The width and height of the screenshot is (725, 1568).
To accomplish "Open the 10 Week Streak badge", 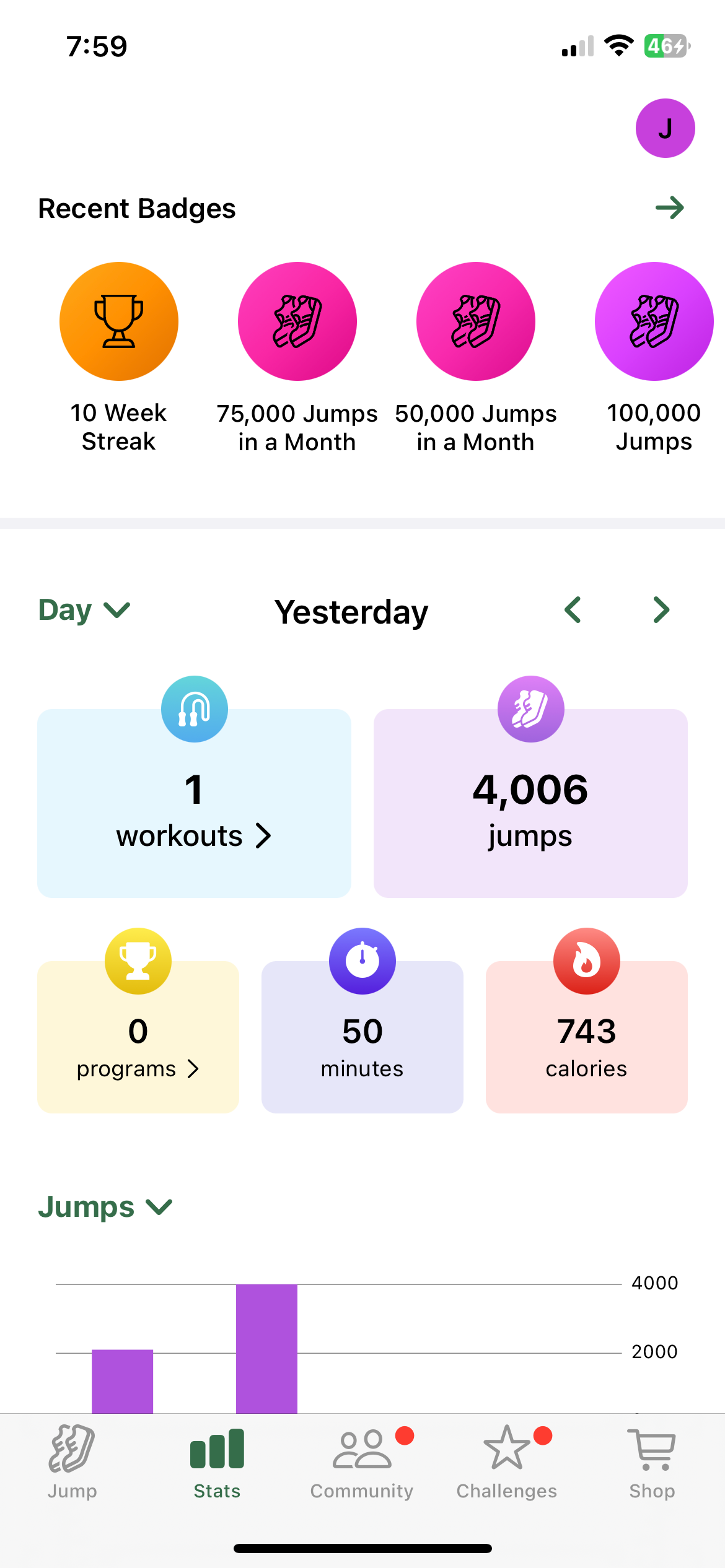I will point(119,321).
